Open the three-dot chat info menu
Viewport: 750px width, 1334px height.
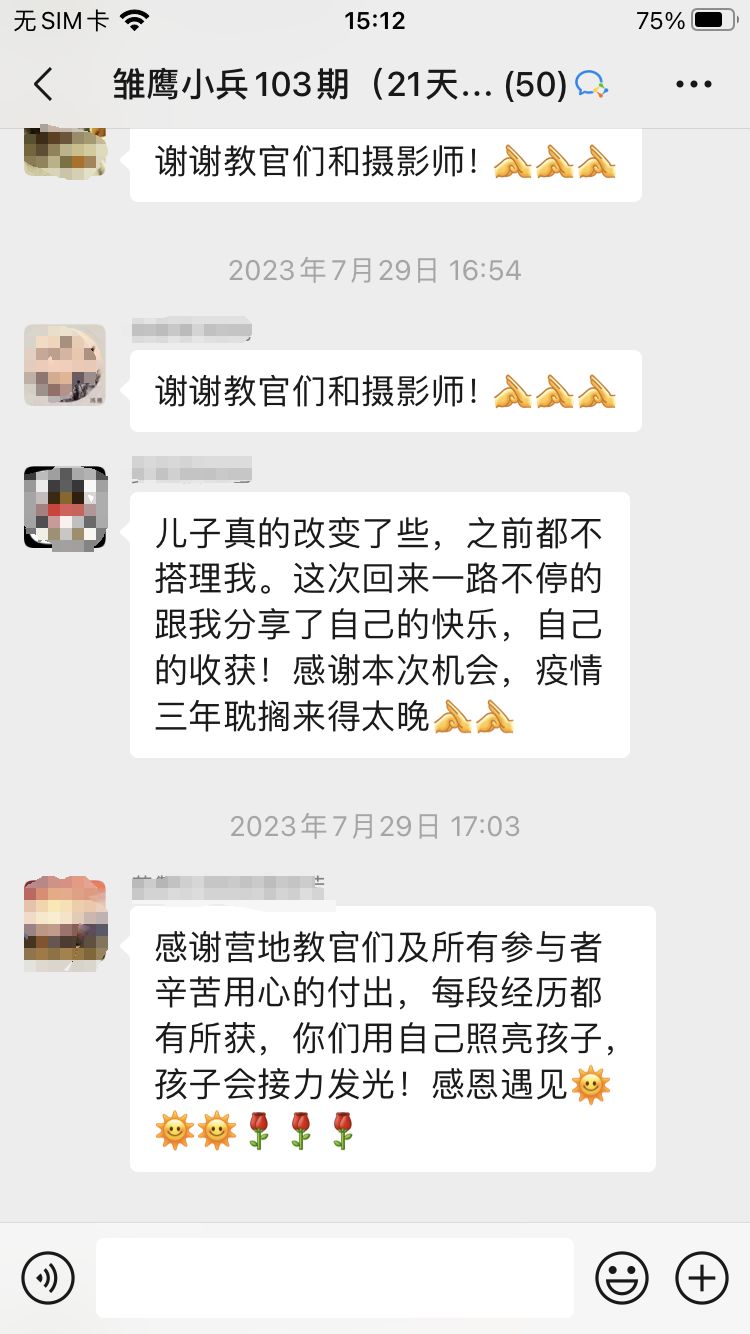click(693, 85)
